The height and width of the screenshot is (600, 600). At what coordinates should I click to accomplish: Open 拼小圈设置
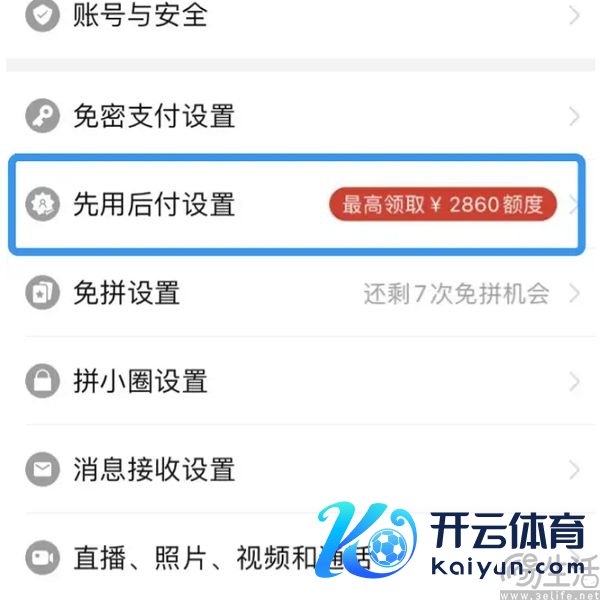coord(140,381)
